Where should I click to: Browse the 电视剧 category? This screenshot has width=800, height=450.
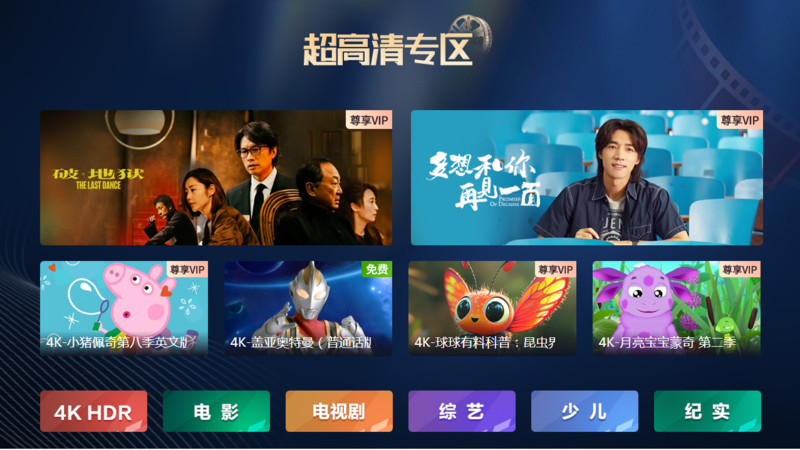pyautogui.click(x=339, y=411)
